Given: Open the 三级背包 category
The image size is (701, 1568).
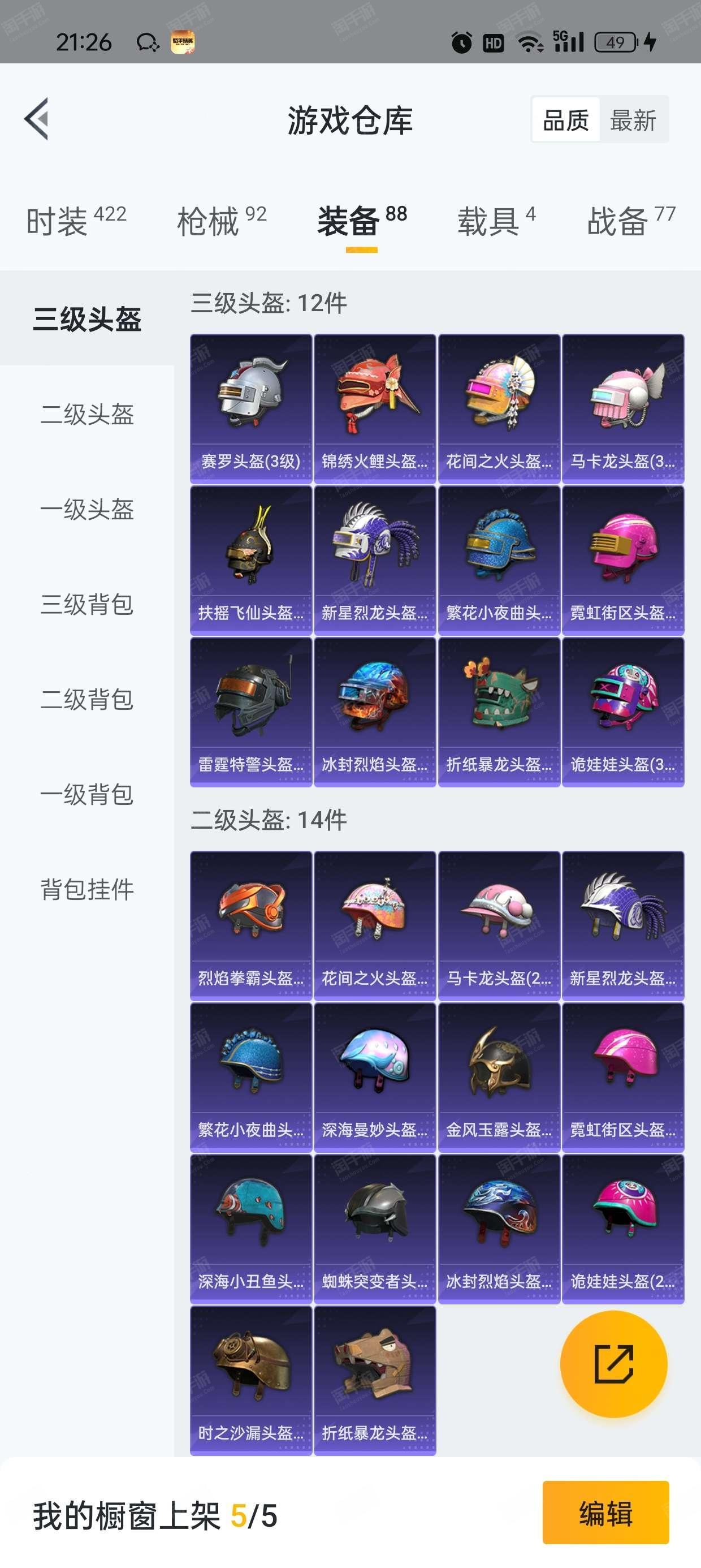Looking at the screenshot, I should coord(87,604).
